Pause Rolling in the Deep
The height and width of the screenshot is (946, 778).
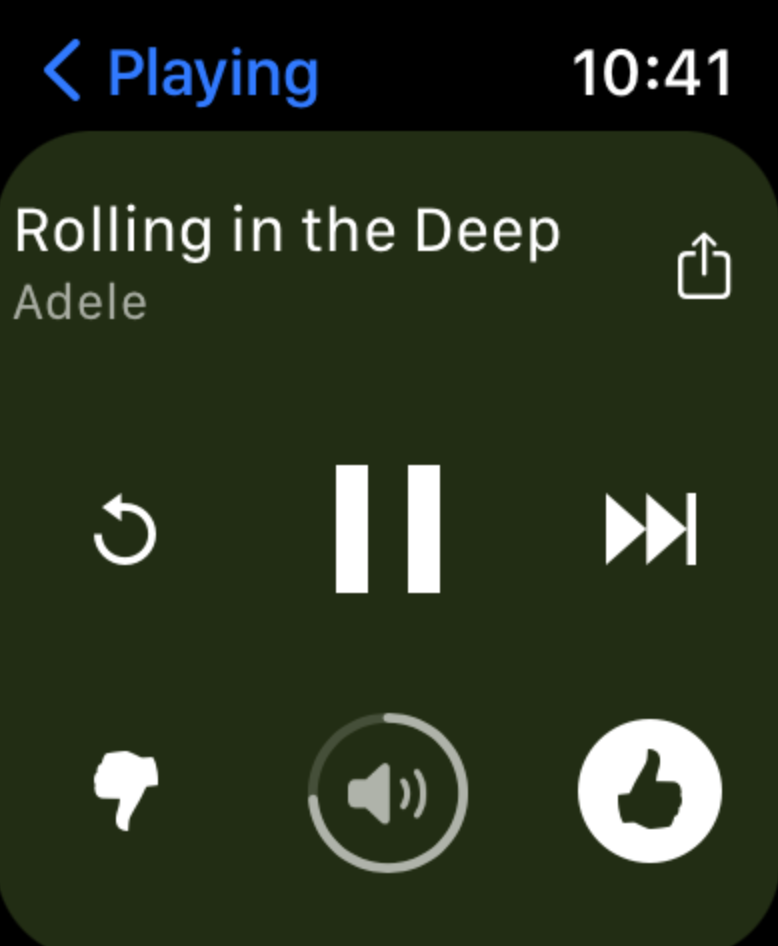[x=388, y=529]
